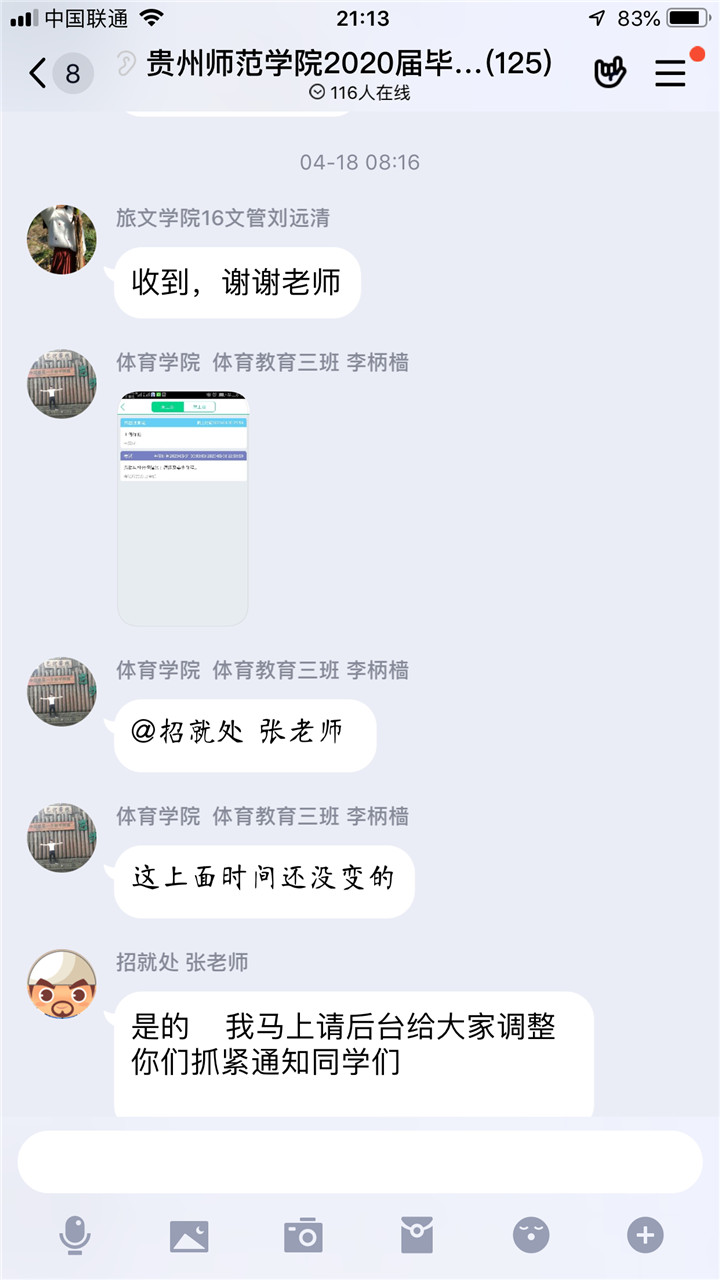Open 李柄樯's avatar beside the image message

tap(62, 384)
